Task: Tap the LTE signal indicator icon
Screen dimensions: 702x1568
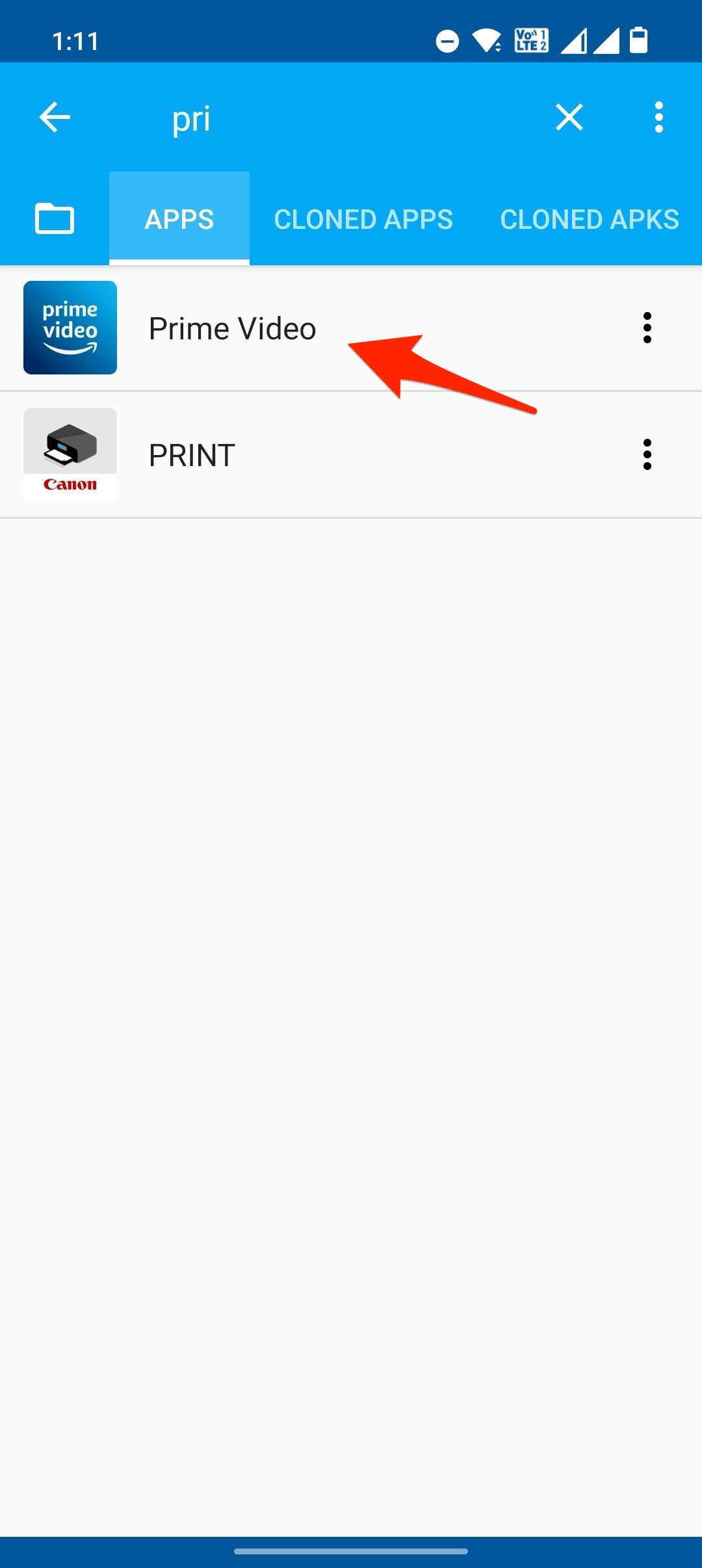Action: click(x=530, y=41)
